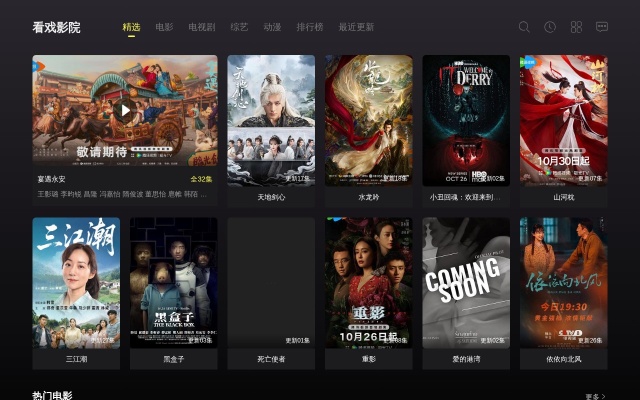Open the grid categories icon

[576, 27]
